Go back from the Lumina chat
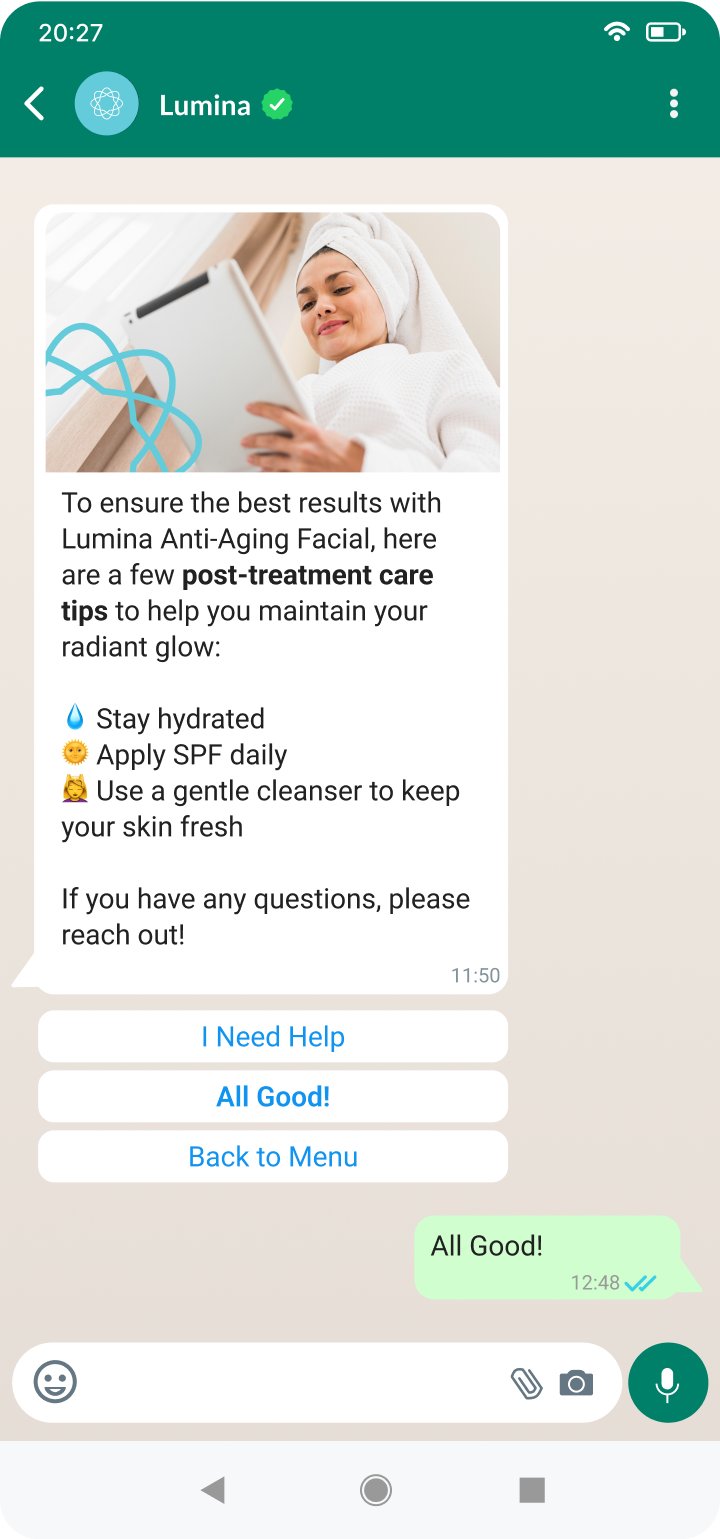 [x=35, y=104]
